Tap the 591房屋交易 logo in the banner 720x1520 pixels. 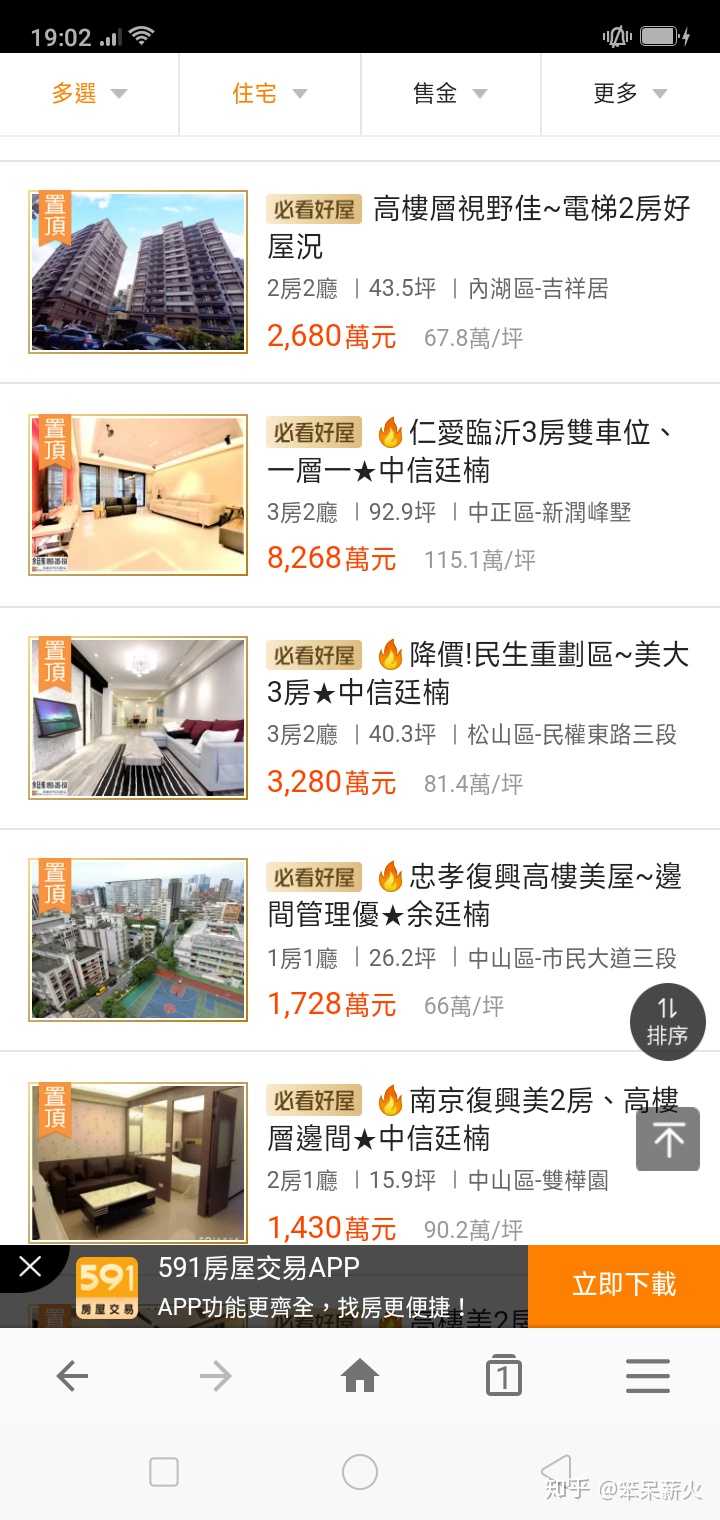click(107, 1286)
